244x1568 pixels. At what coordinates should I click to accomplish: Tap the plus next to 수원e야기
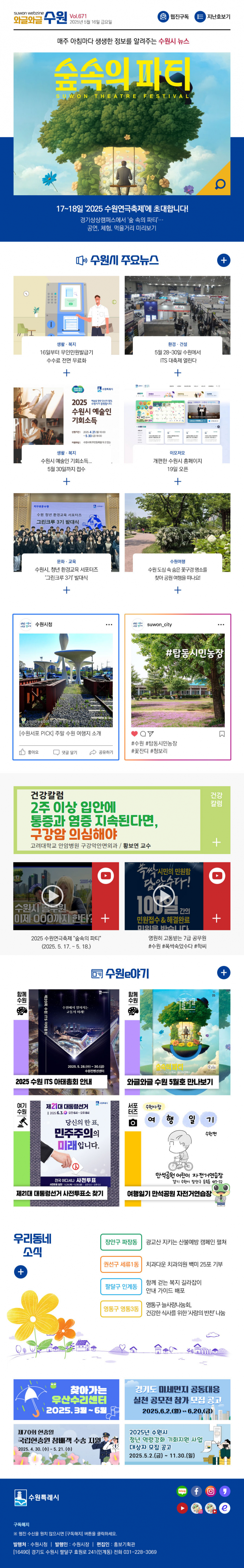pos(223,972)
